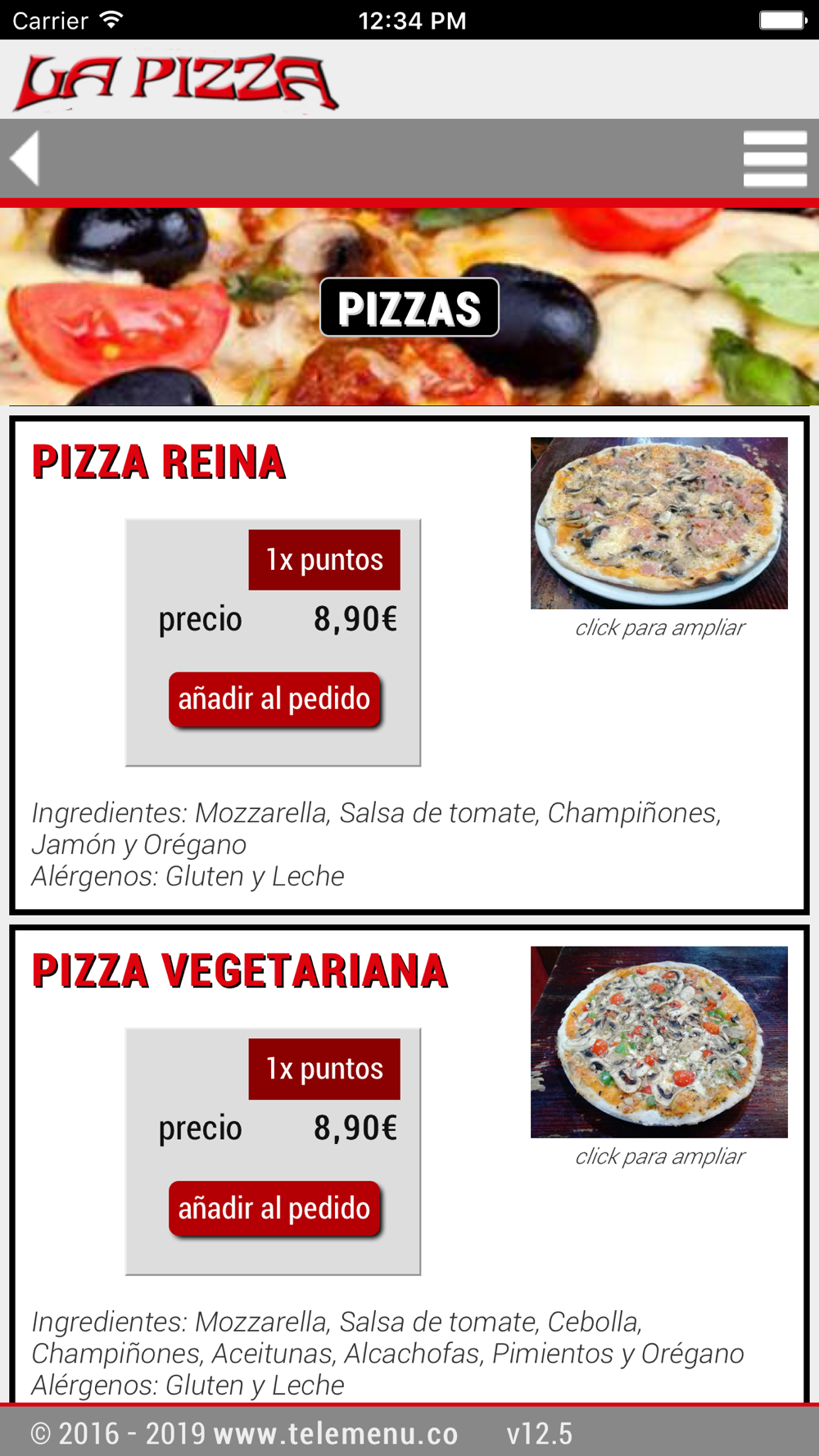The height and width of the screenshot is (1456, 819).
Task: Enlarge the Pizza Reina photo
Action: click(659, 523)
